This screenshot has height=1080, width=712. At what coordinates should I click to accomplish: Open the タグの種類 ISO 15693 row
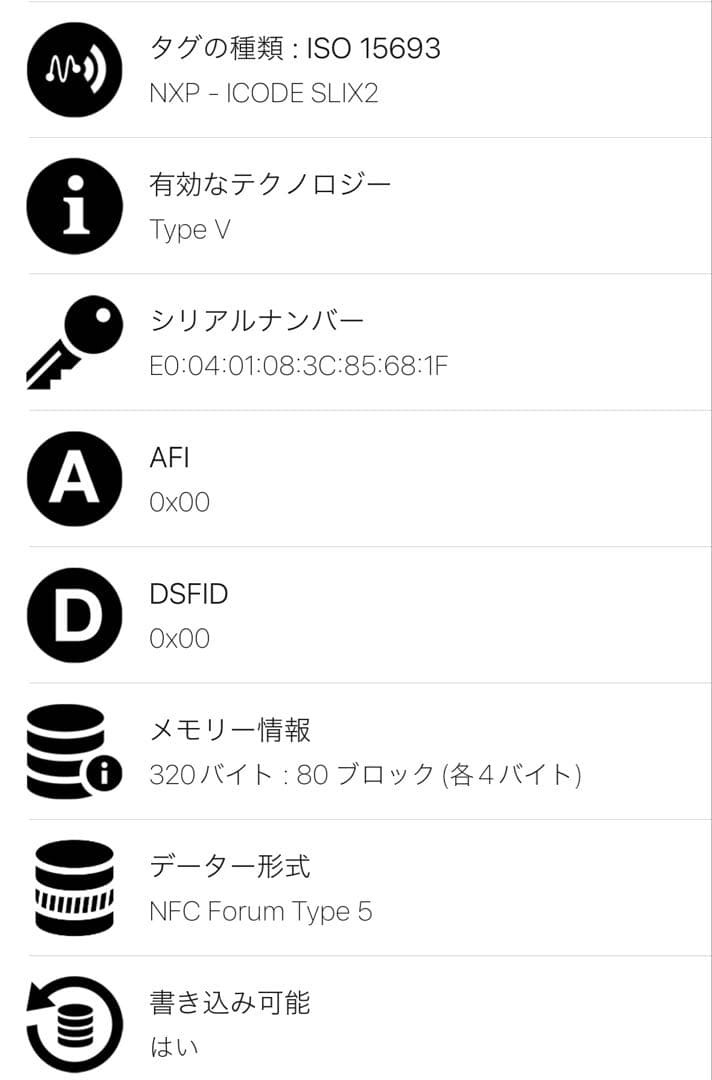click(356, 70)
